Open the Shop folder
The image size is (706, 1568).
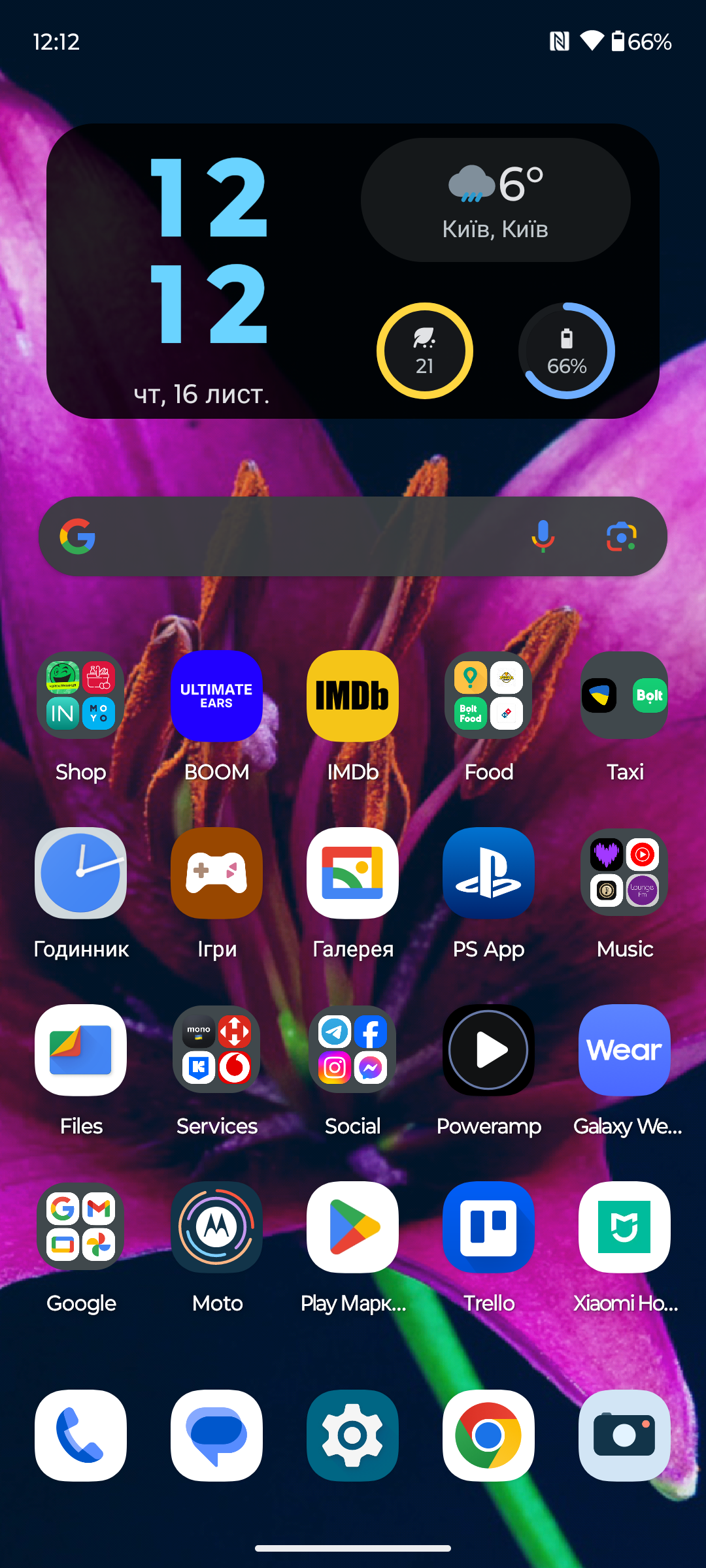tap(81, 696)
